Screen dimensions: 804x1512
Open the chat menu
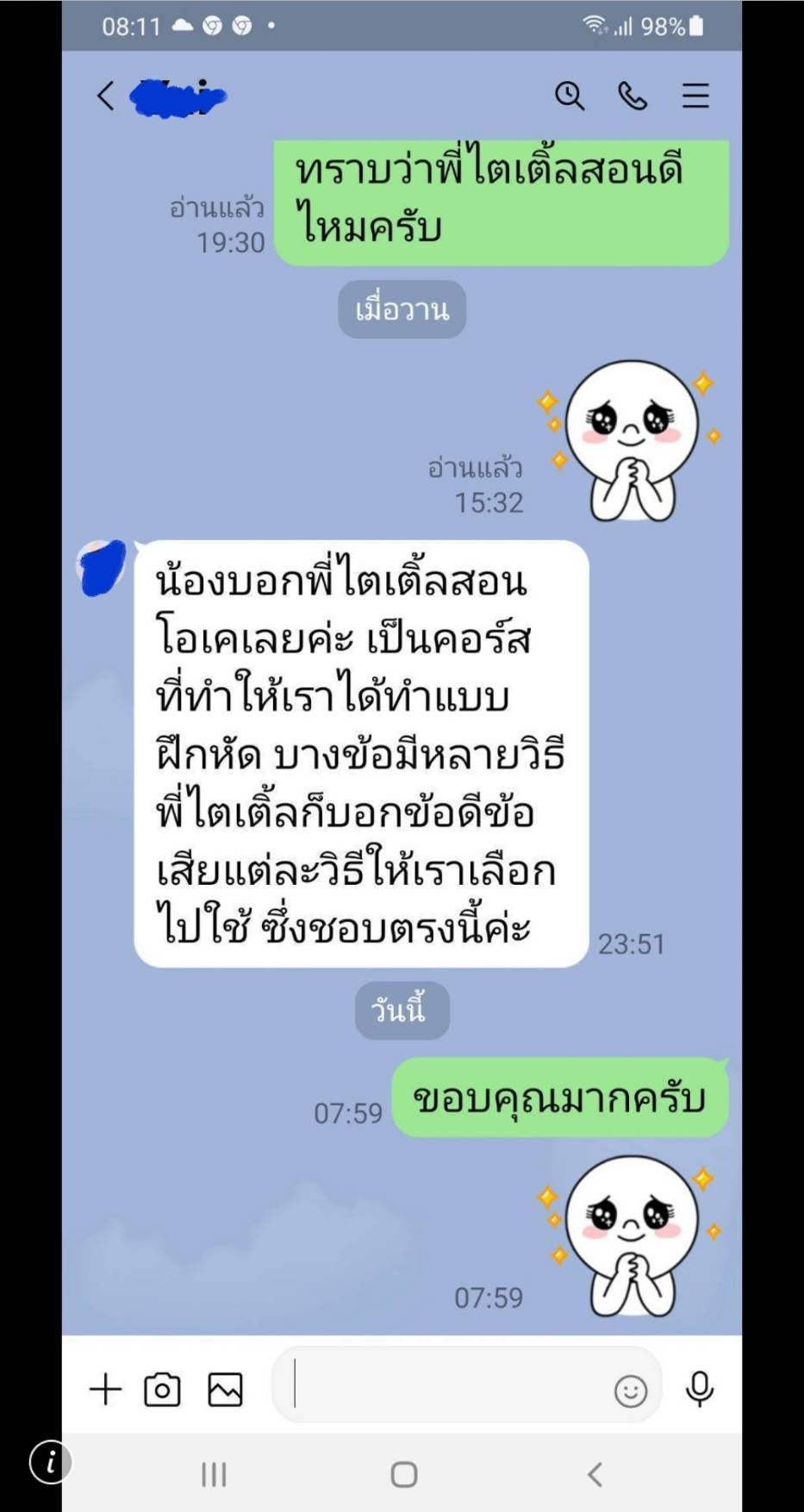(x=695, y=96)
